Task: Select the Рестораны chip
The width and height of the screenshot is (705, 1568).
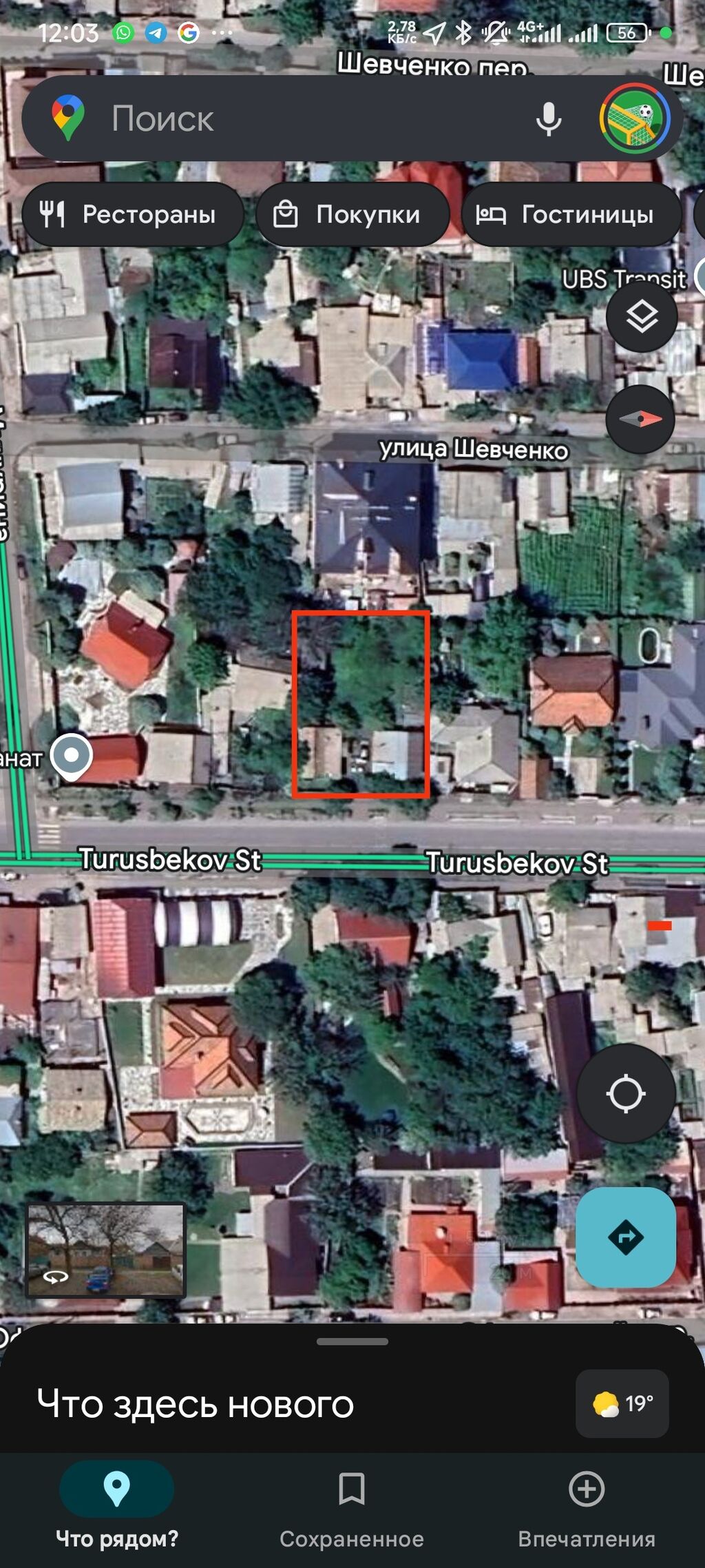Action: 132,214
